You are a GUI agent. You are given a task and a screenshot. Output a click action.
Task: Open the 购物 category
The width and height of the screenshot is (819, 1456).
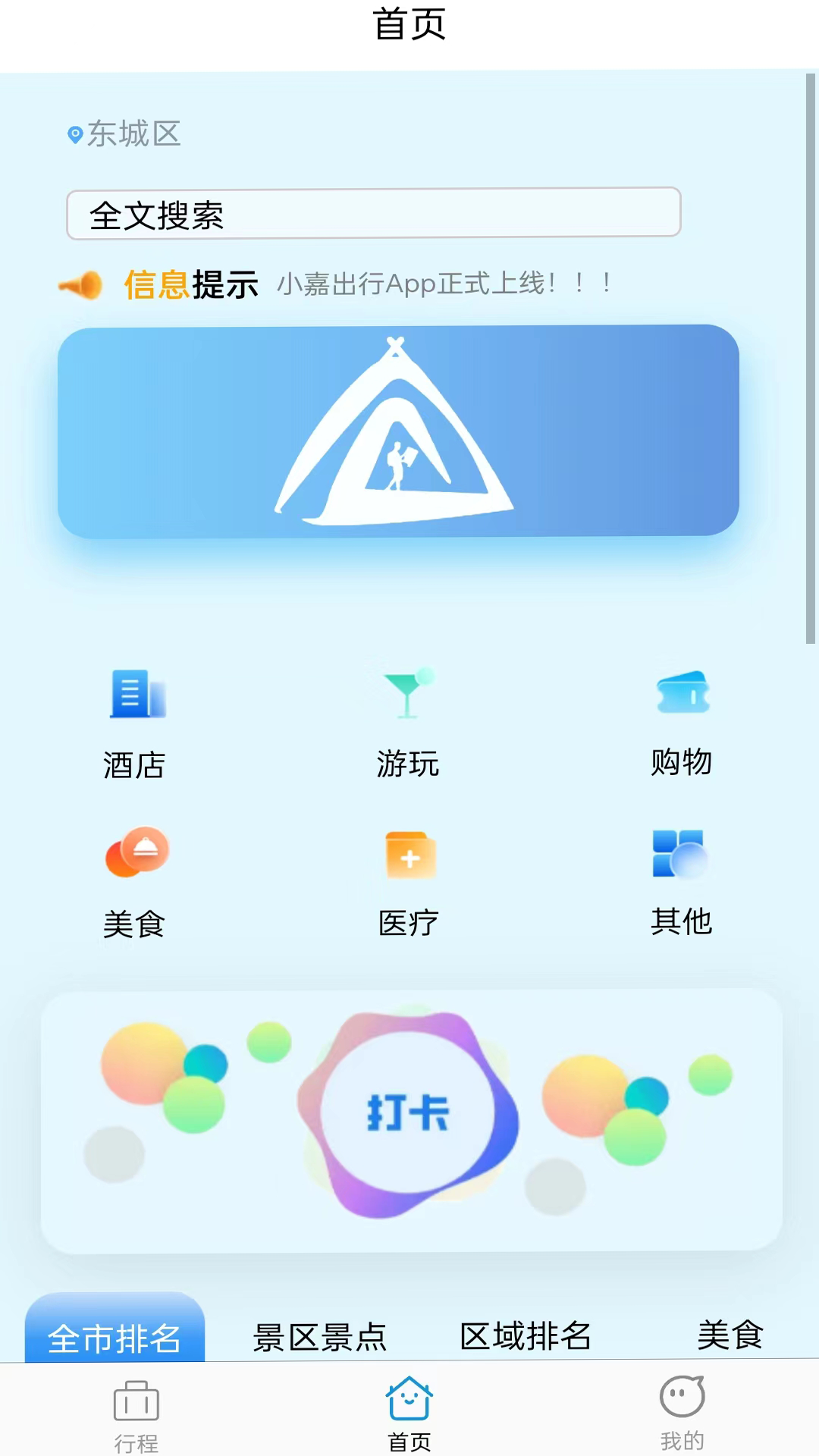point(682,722)
